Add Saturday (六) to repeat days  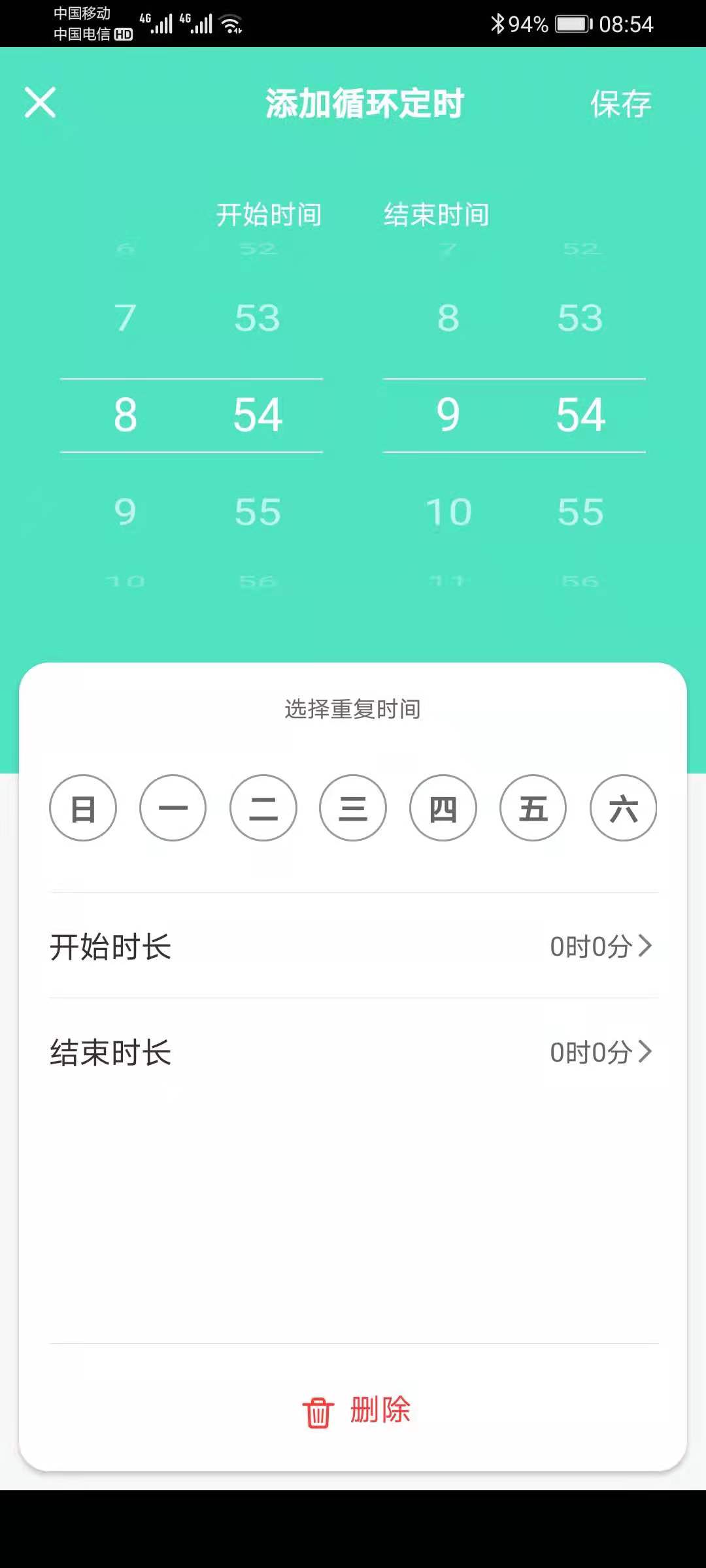pyautogui.click(x=623, y=808)
